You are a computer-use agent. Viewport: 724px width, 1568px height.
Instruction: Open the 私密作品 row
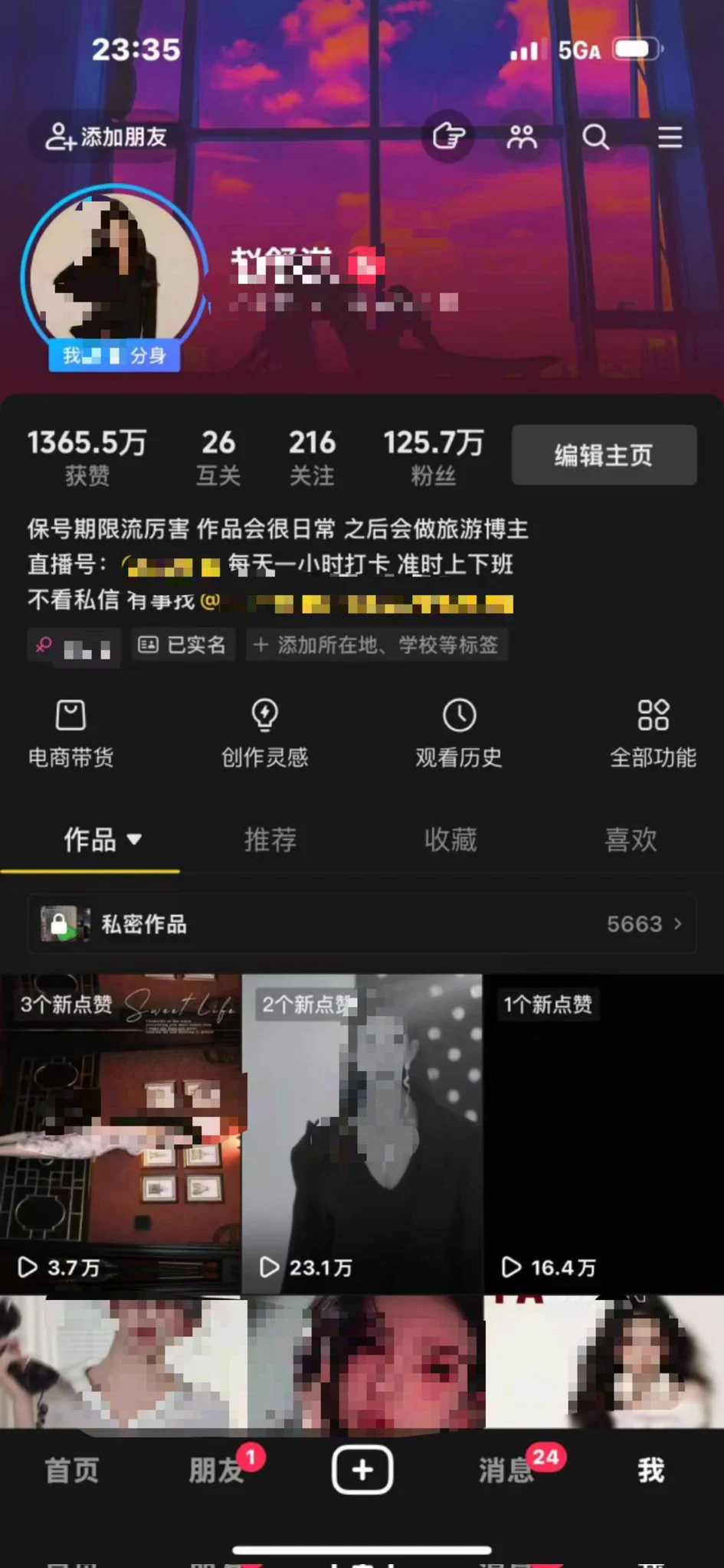(362, 924)
